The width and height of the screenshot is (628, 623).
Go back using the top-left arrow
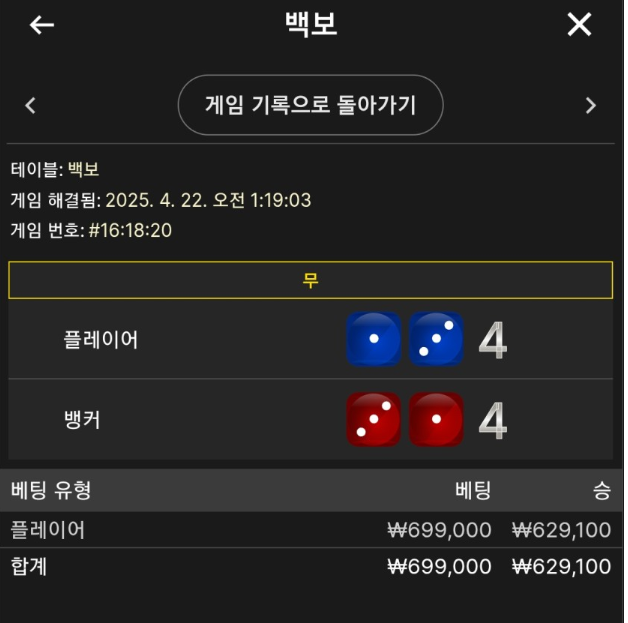(41, 25)
